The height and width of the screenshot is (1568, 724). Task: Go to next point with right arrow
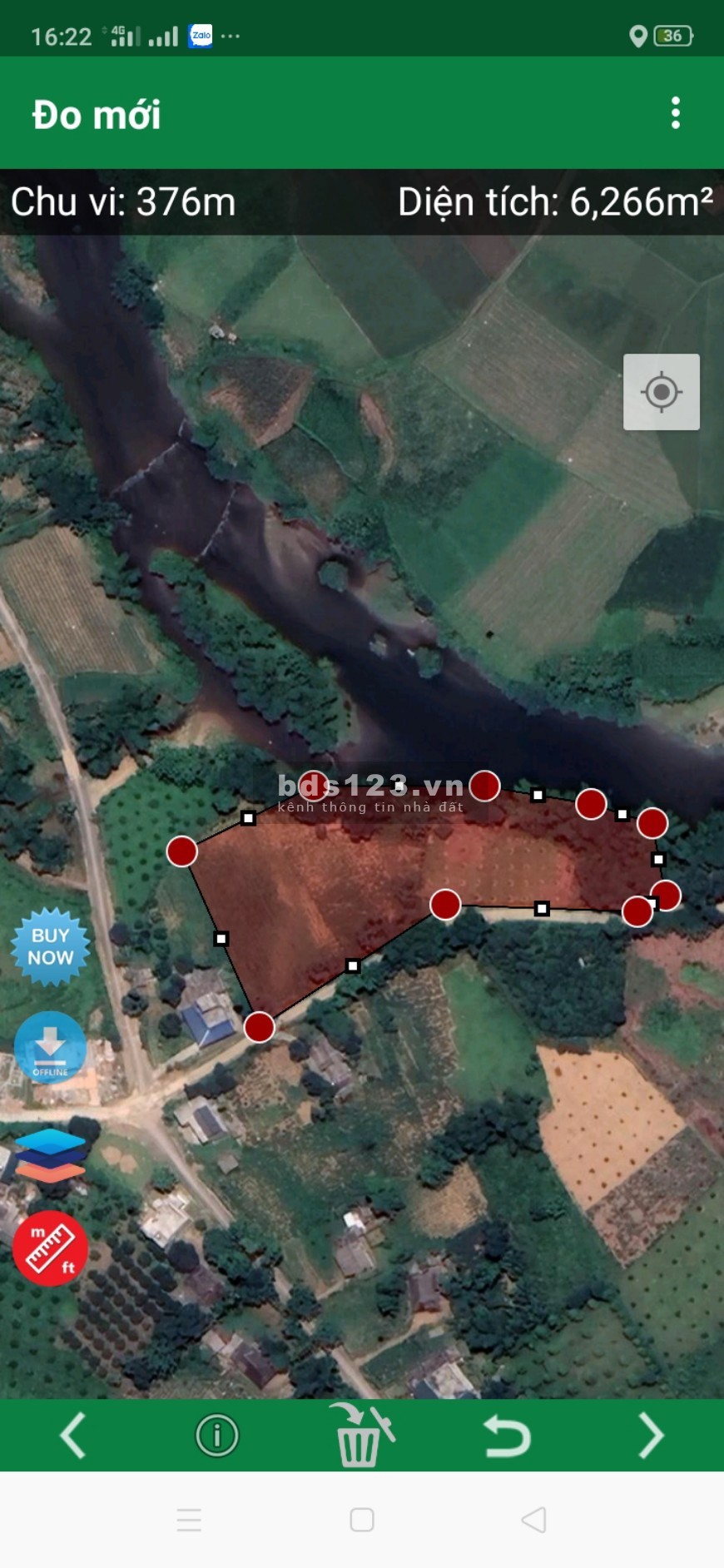tap(650, 1436)
